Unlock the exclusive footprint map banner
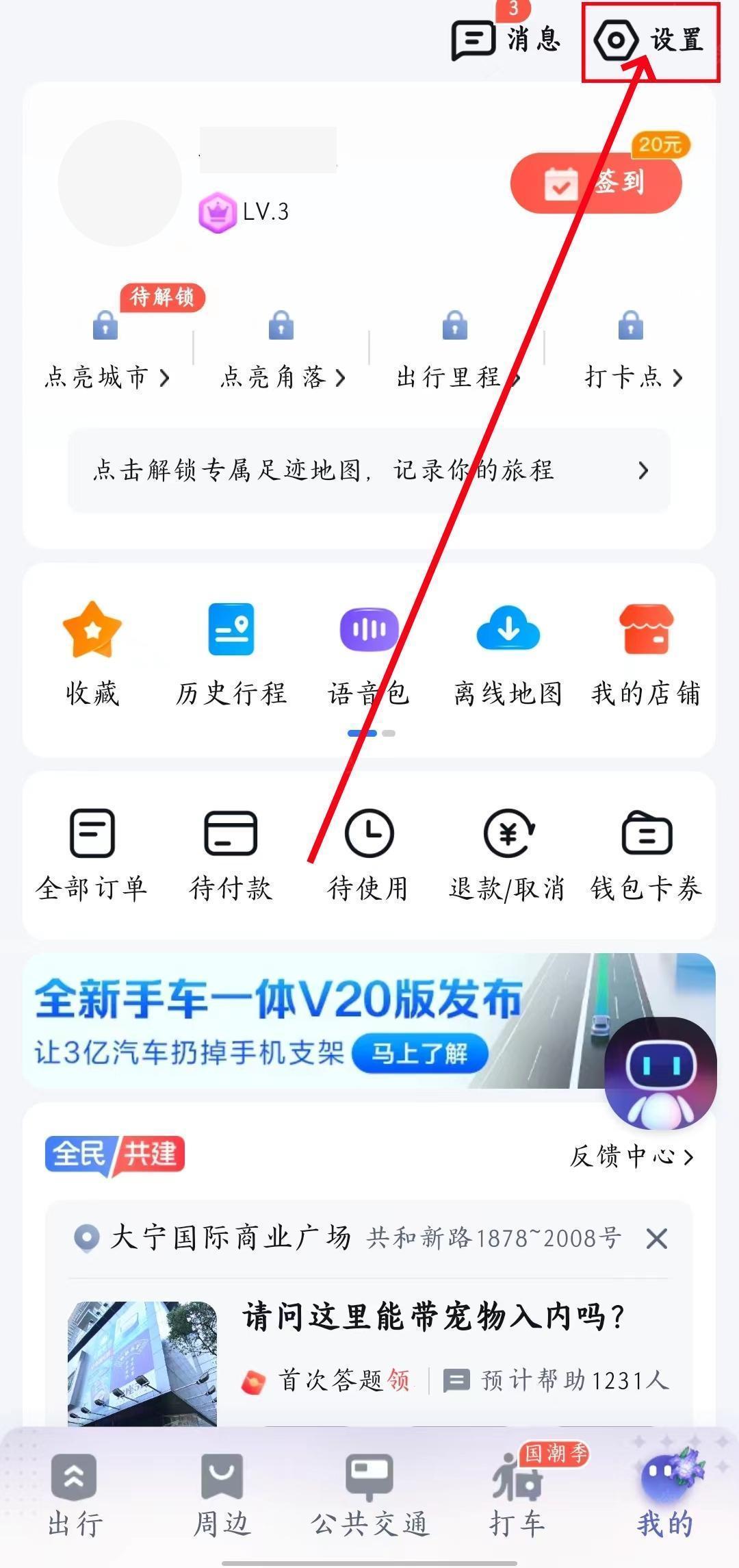 [x=369, y=470]
